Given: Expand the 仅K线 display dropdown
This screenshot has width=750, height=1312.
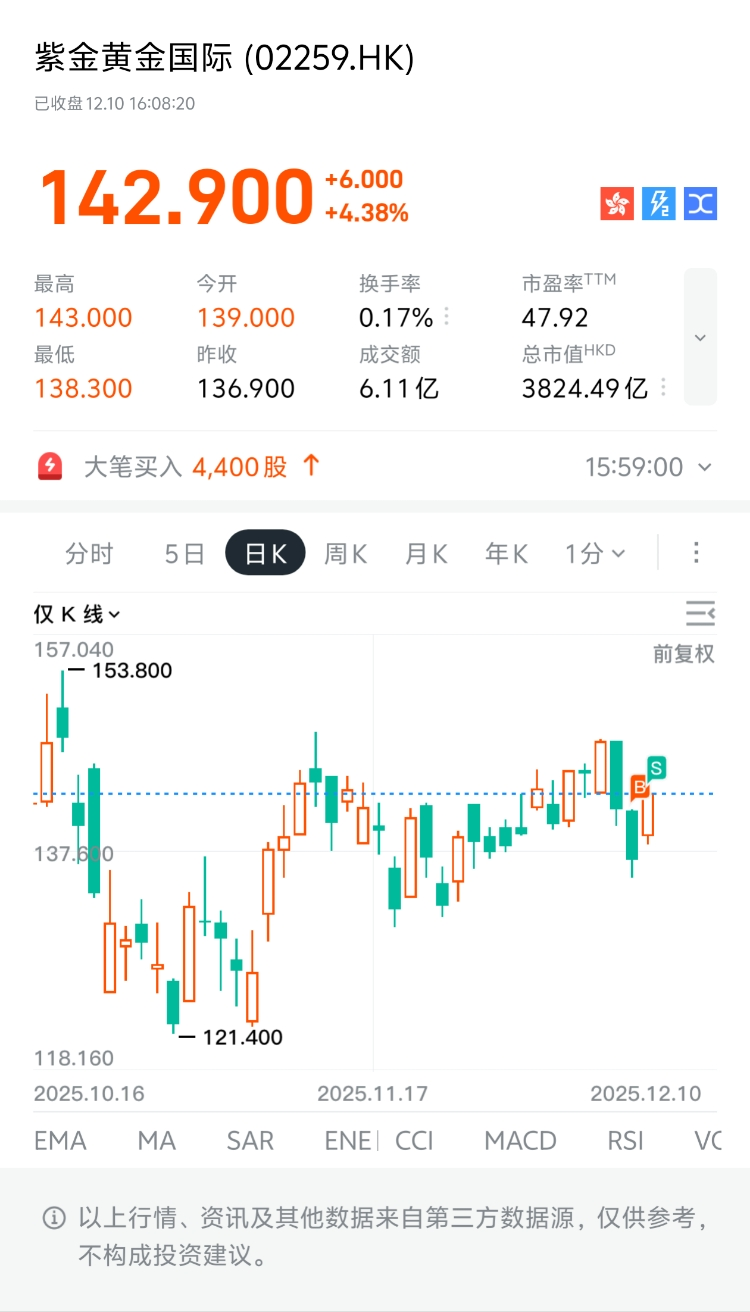Looking at the screenshot, I should point(77,614).
